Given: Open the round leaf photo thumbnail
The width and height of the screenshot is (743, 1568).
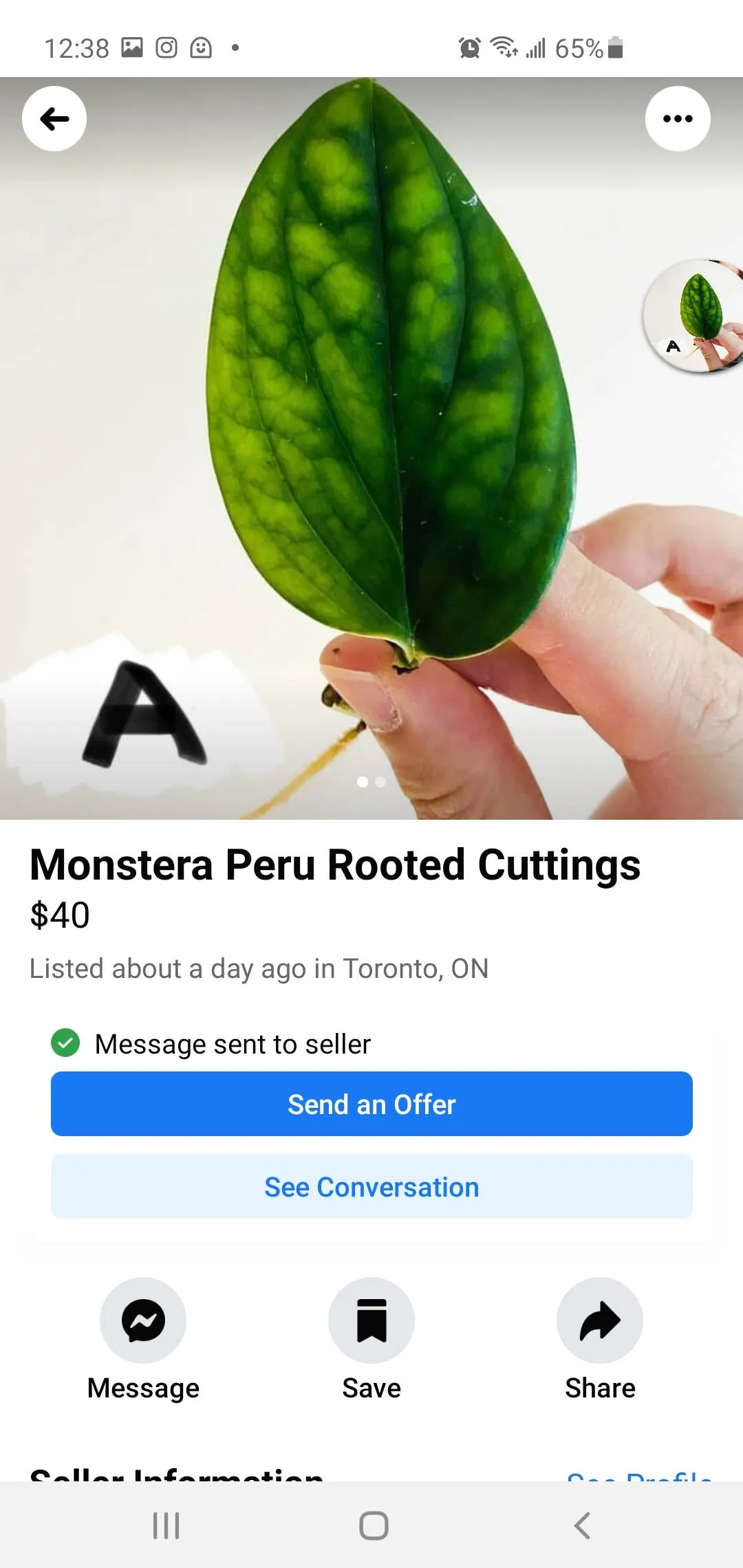Looking at the screenshot, I should click(695, 316).
